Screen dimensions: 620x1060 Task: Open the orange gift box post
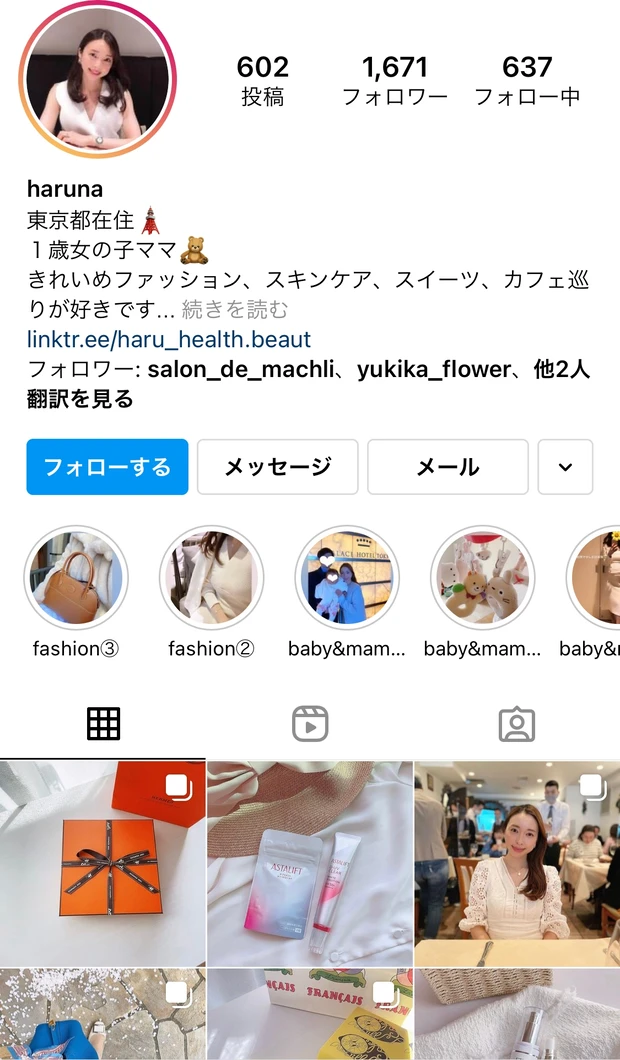pos(103,863)
